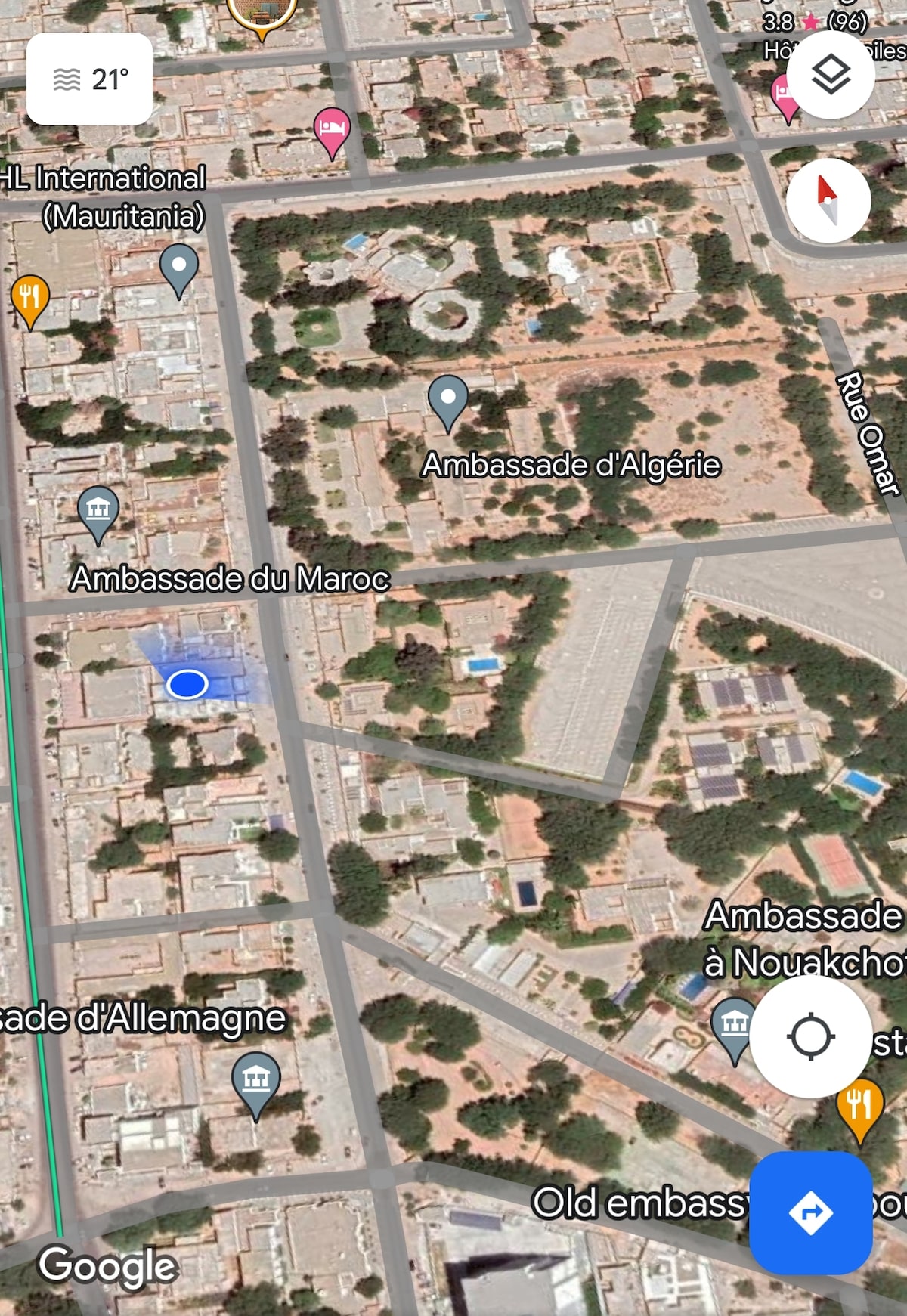This screenshot has height=1316, width=907.
Task: Tap the orange restaurant pin below DHL
Action: pyautogui.click(x=30, y=298)
